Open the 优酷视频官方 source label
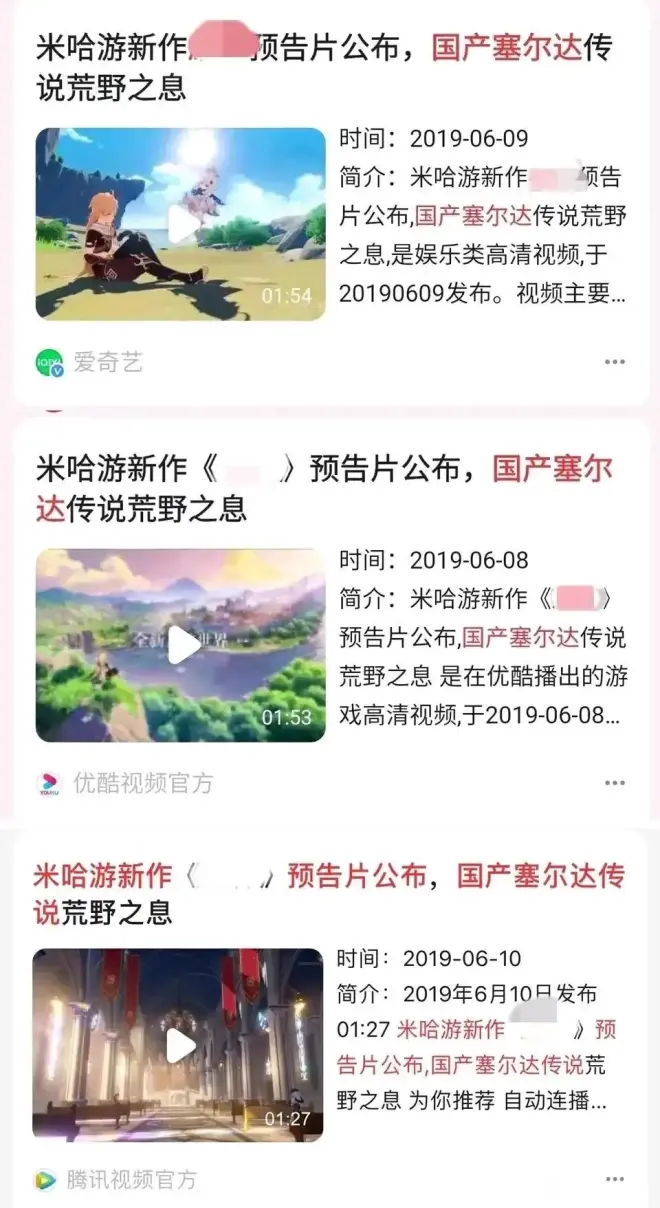Image resolution: width=660 pixels, height=1208 pixels. 142,783
